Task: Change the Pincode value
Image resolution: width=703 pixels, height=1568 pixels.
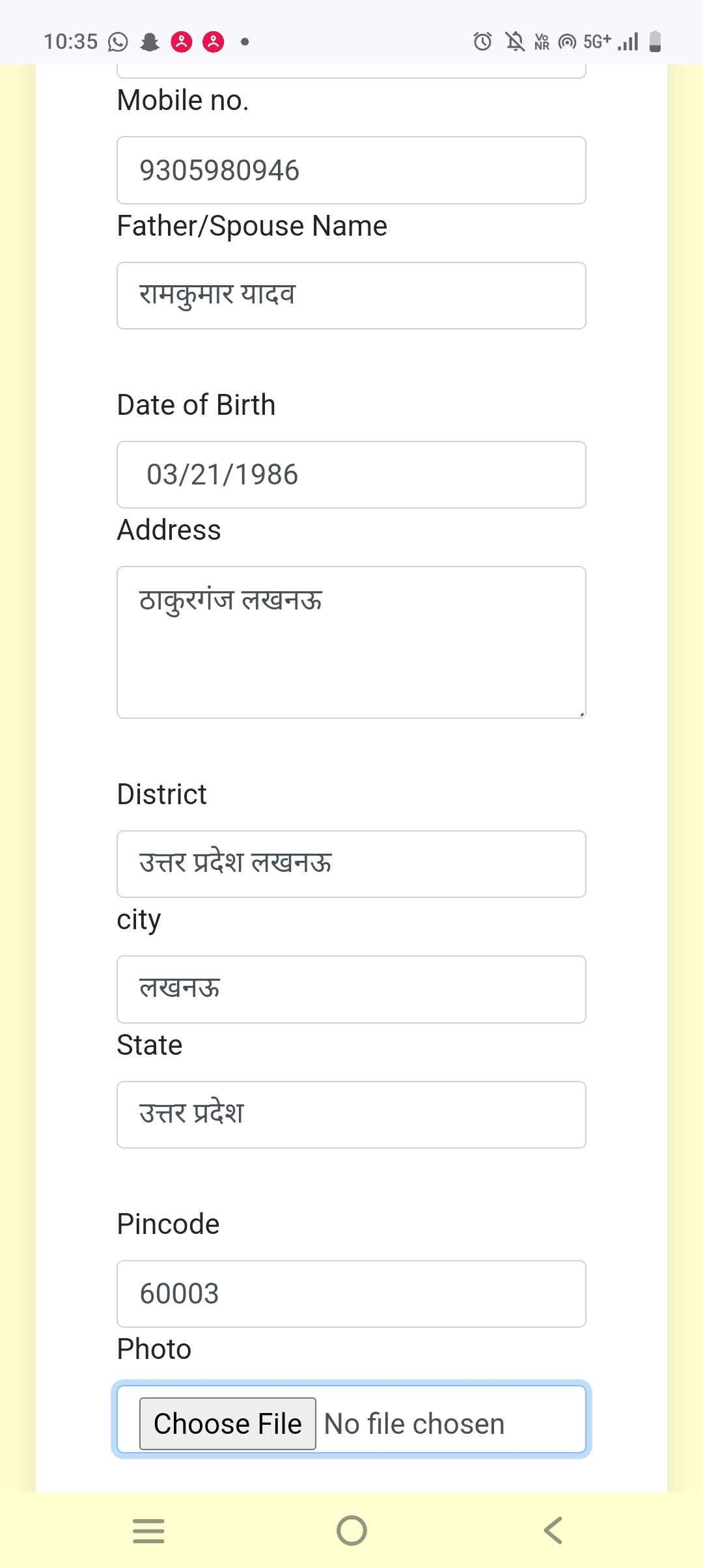Action: pyautogui.click(x=351, y=1294)
